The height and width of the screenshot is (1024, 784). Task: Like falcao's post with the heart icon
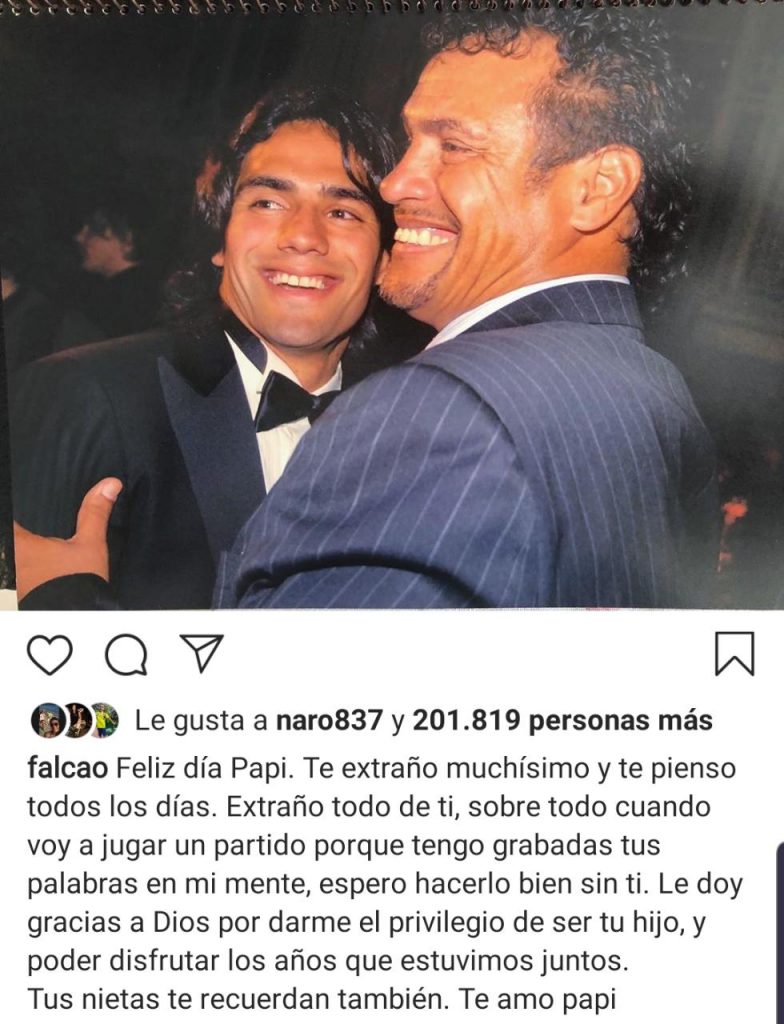[49, 655]
